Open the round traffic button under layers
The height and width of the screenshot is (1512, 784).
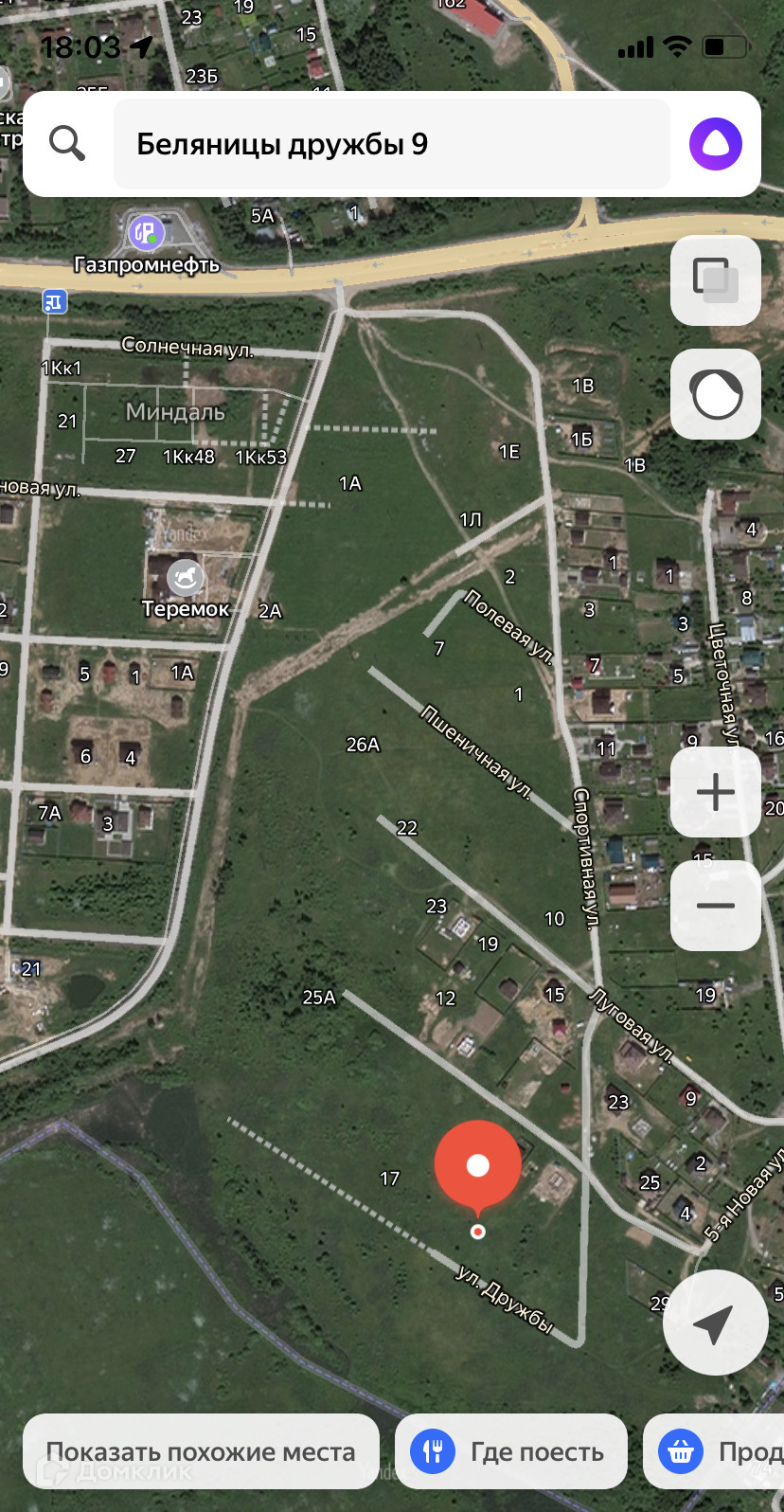(715, 394)
